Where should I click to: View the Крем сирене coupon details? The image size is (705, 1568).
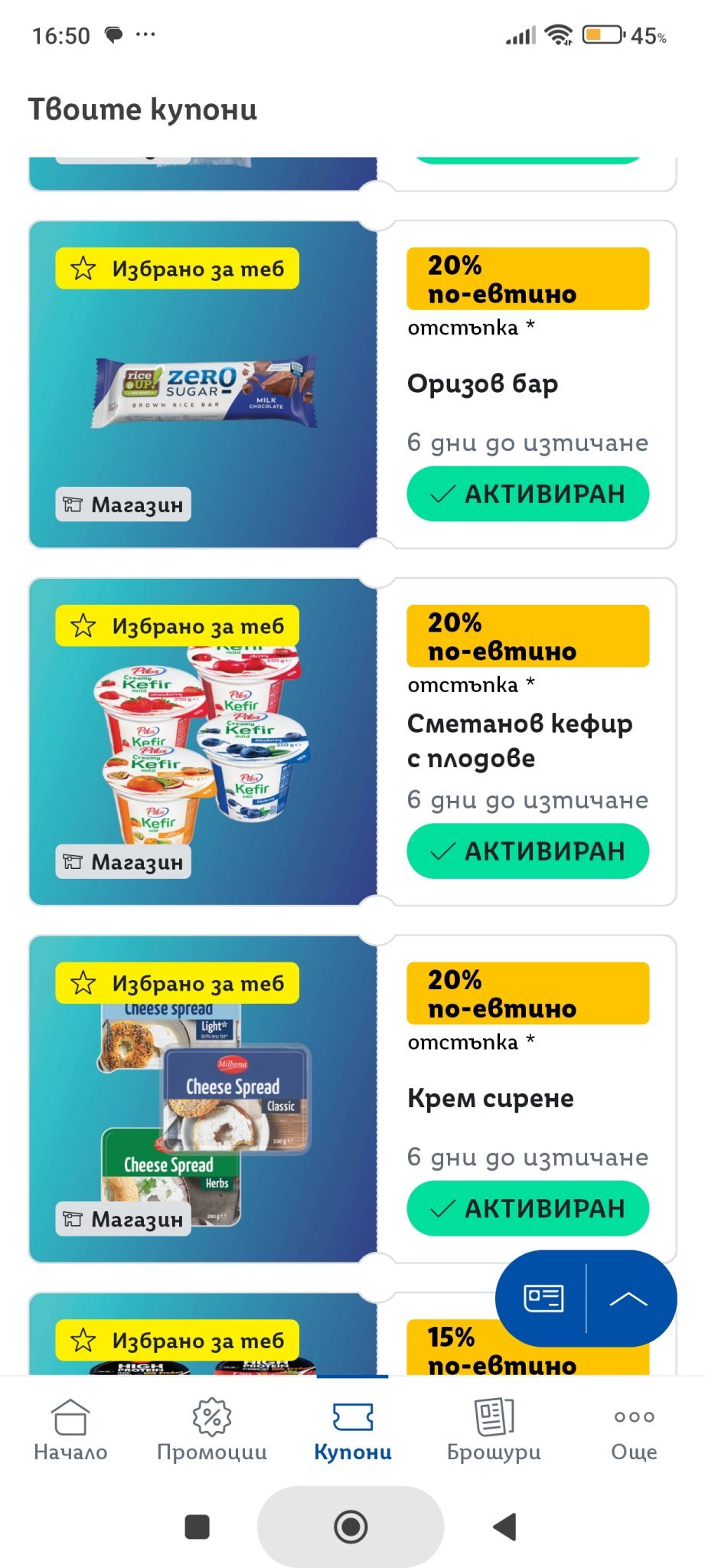pyautogui.click(x=203, y=1099)
